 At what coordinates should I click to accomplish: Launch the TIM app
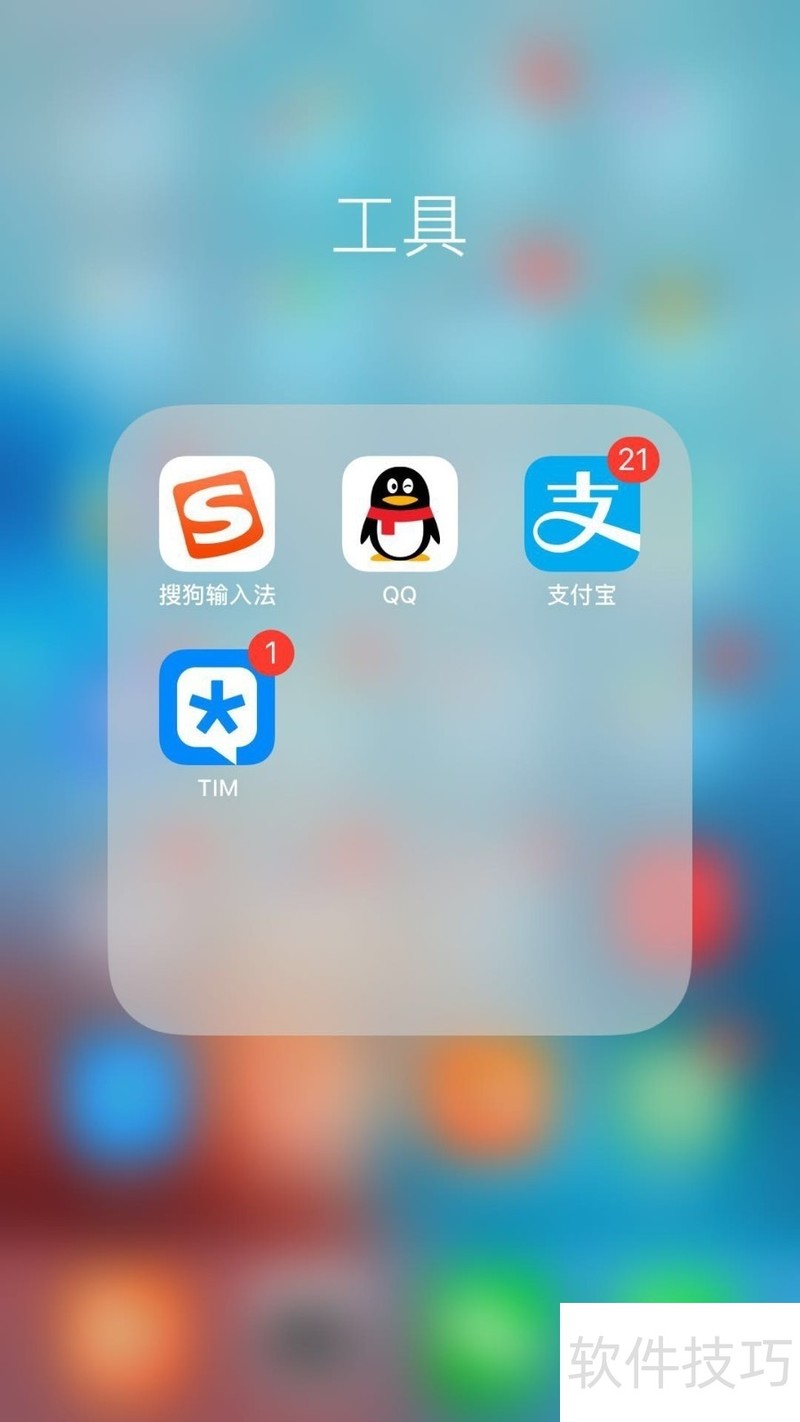217,707
